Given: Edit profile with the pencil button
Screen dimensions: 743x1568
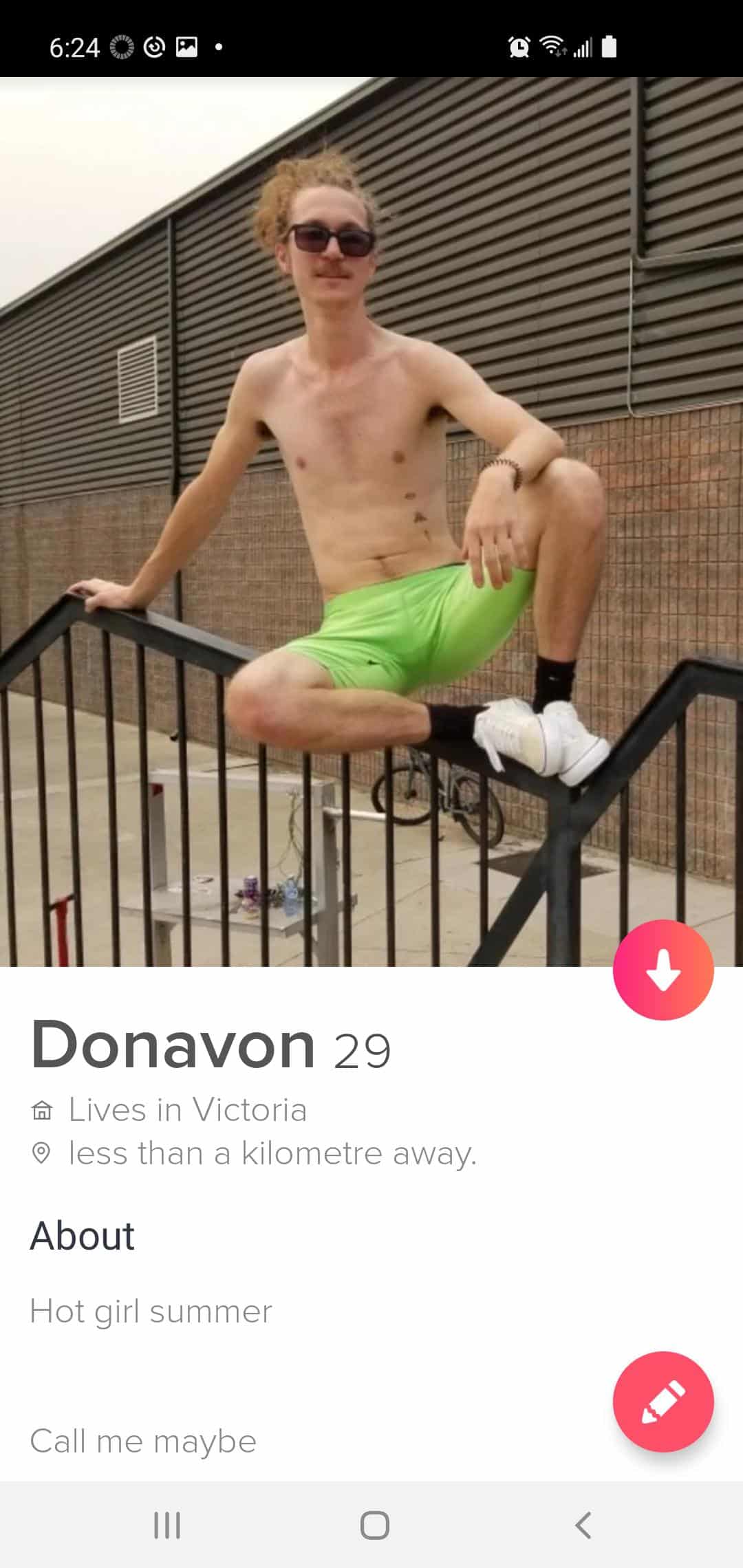Looking at the screenshot, I should point(663,1402).
